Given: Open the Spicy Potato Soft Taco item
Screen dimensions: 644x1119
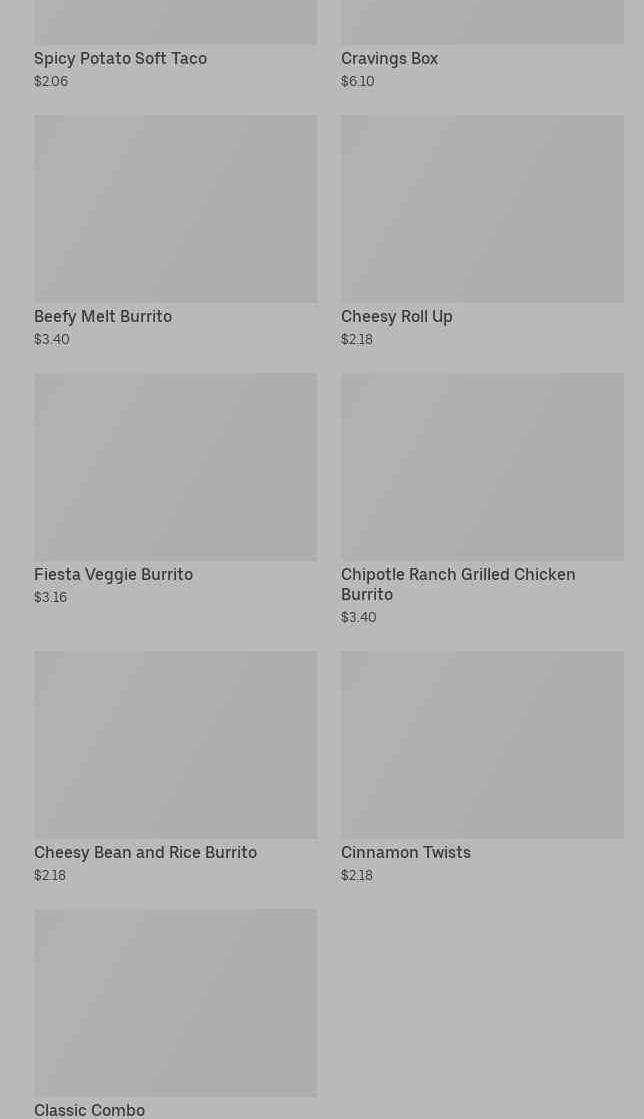Looking at the screenshot, I should (176, 44).
